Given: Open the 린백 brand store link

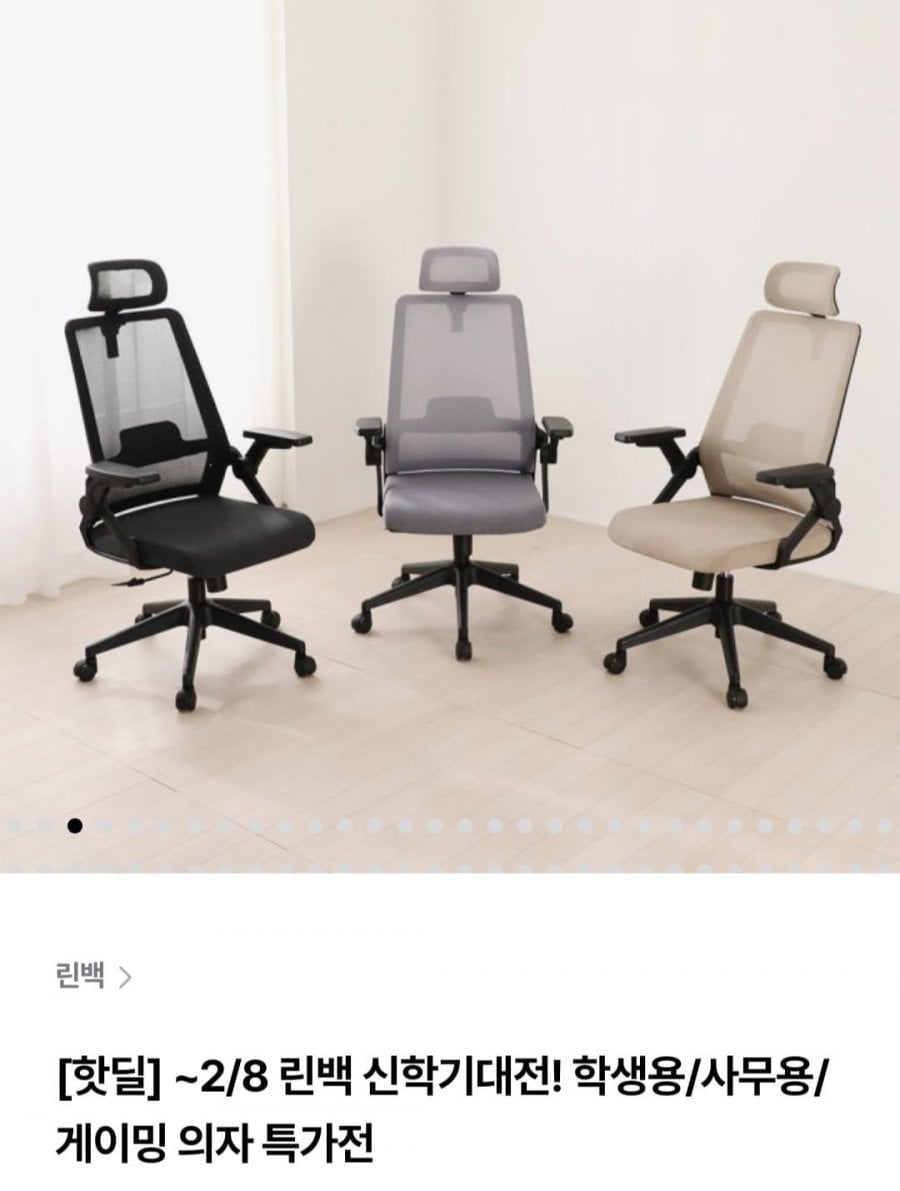Looking at the screenshot, I should [93, 976].
